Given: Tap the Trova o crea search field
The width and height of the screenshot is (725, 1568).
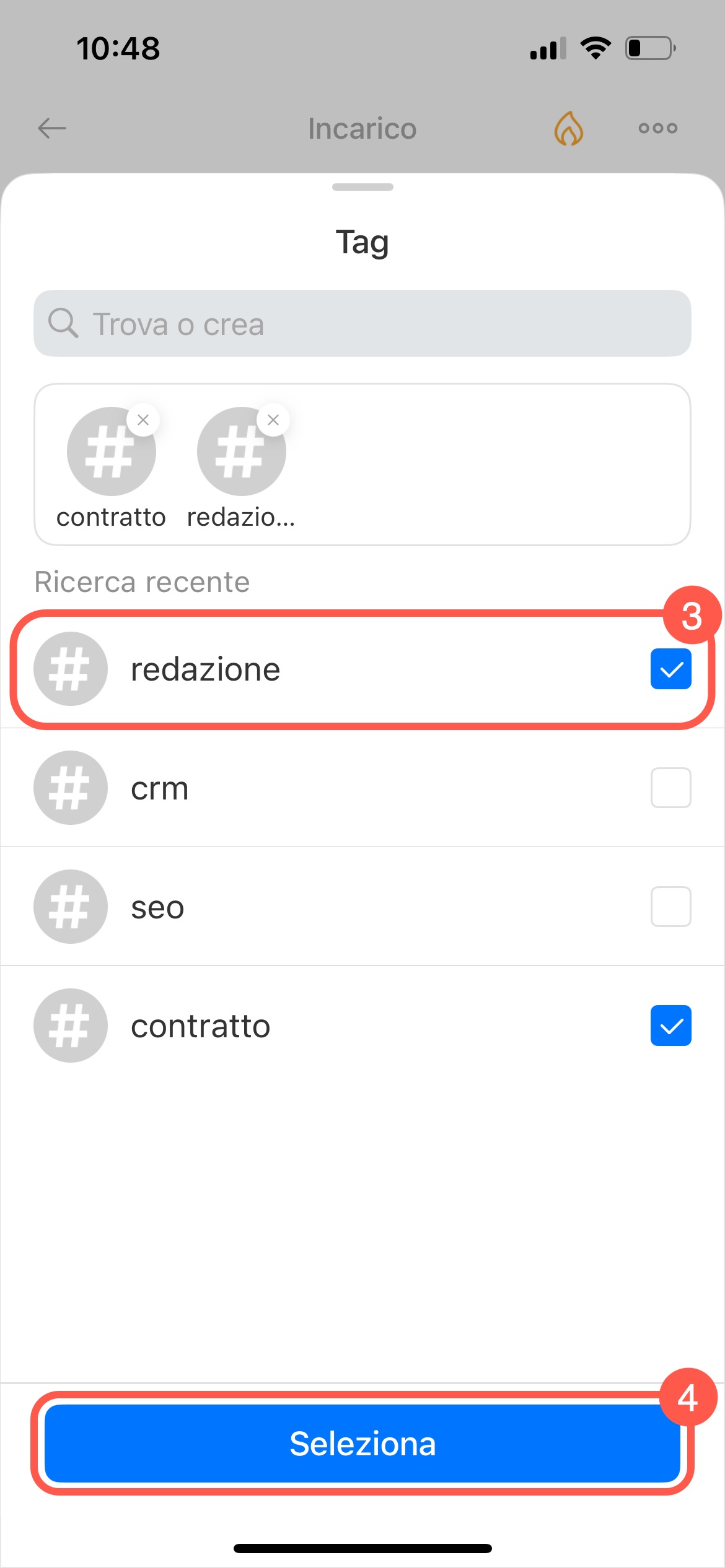Looking at the screenshot, I should [362, 323].
